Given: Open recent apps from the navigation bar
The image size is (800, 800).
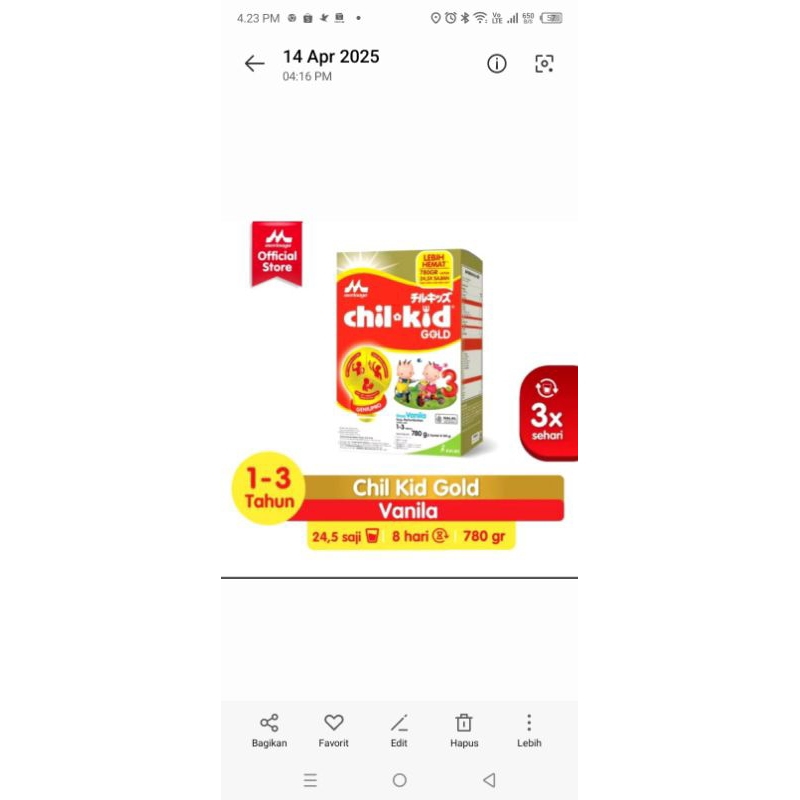Looking at the screenshot, I should [x=310, y=780].
